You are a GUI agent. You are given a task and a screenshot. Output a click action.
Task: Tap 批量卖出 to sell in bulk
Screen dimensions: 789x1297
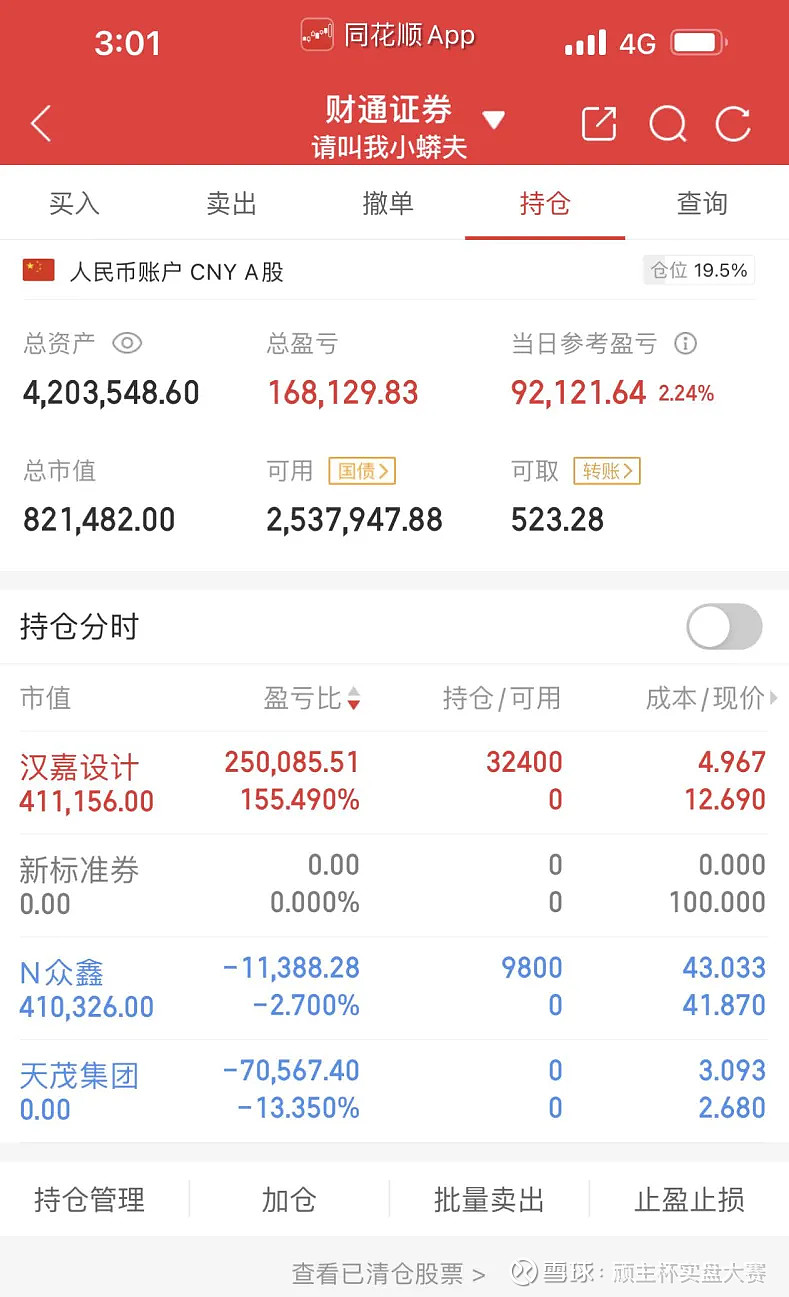point(489,1199)
